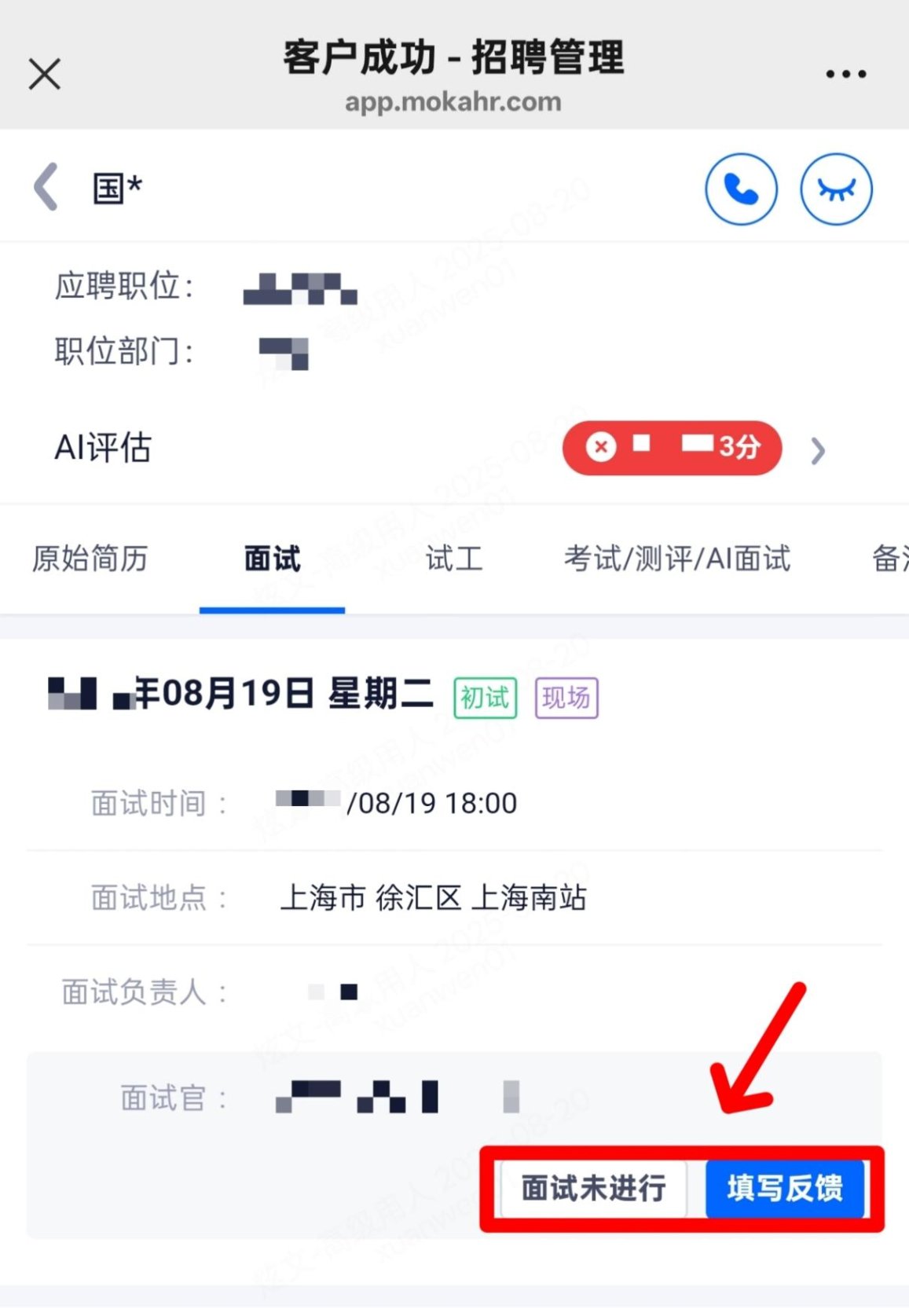Go back from candidate 国* page
909x1316 pixels.
46,187
